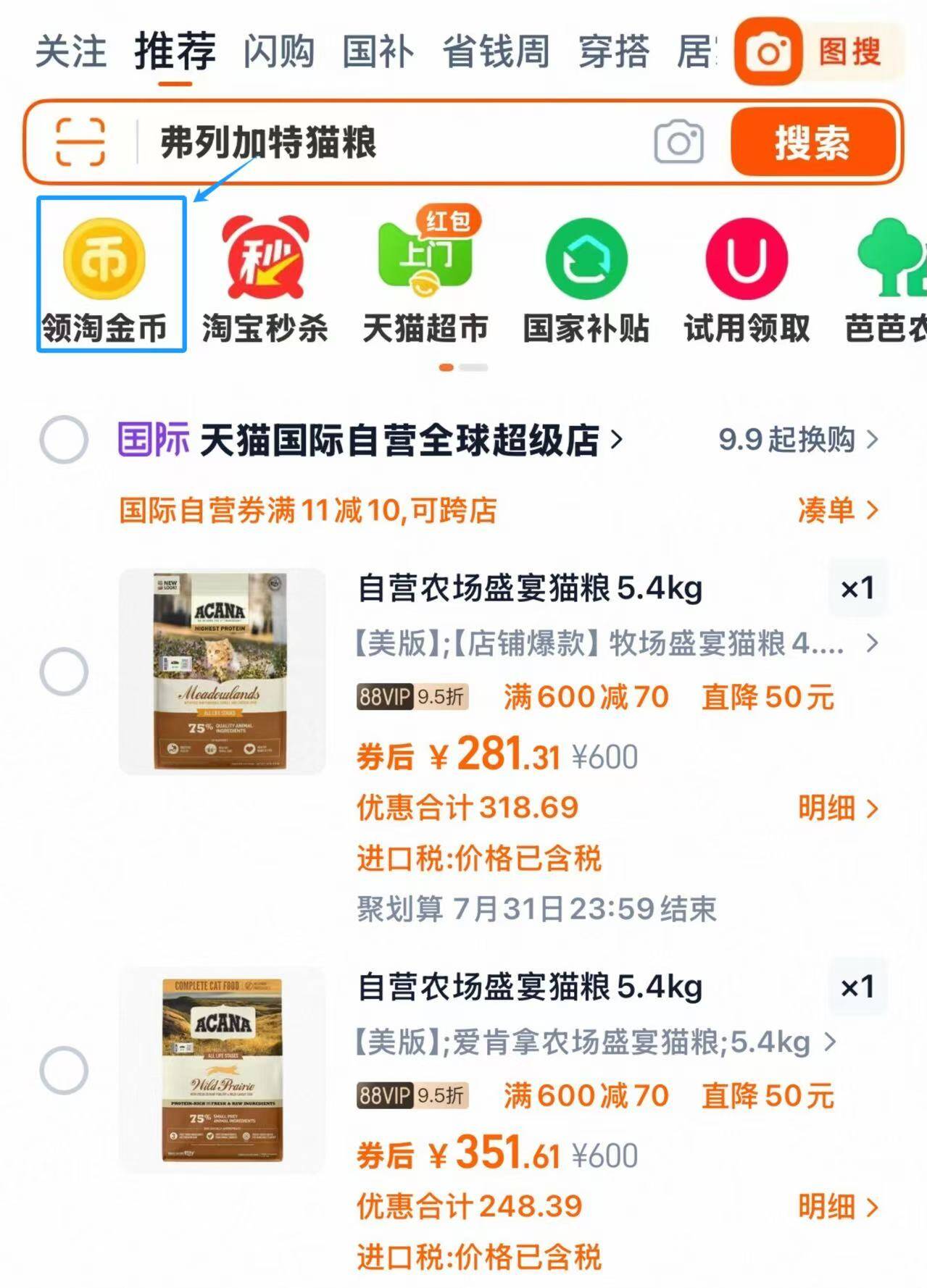927x1288 pixels.
Task: Switch to the 关注 tab
Action: (x=72, y=51)
